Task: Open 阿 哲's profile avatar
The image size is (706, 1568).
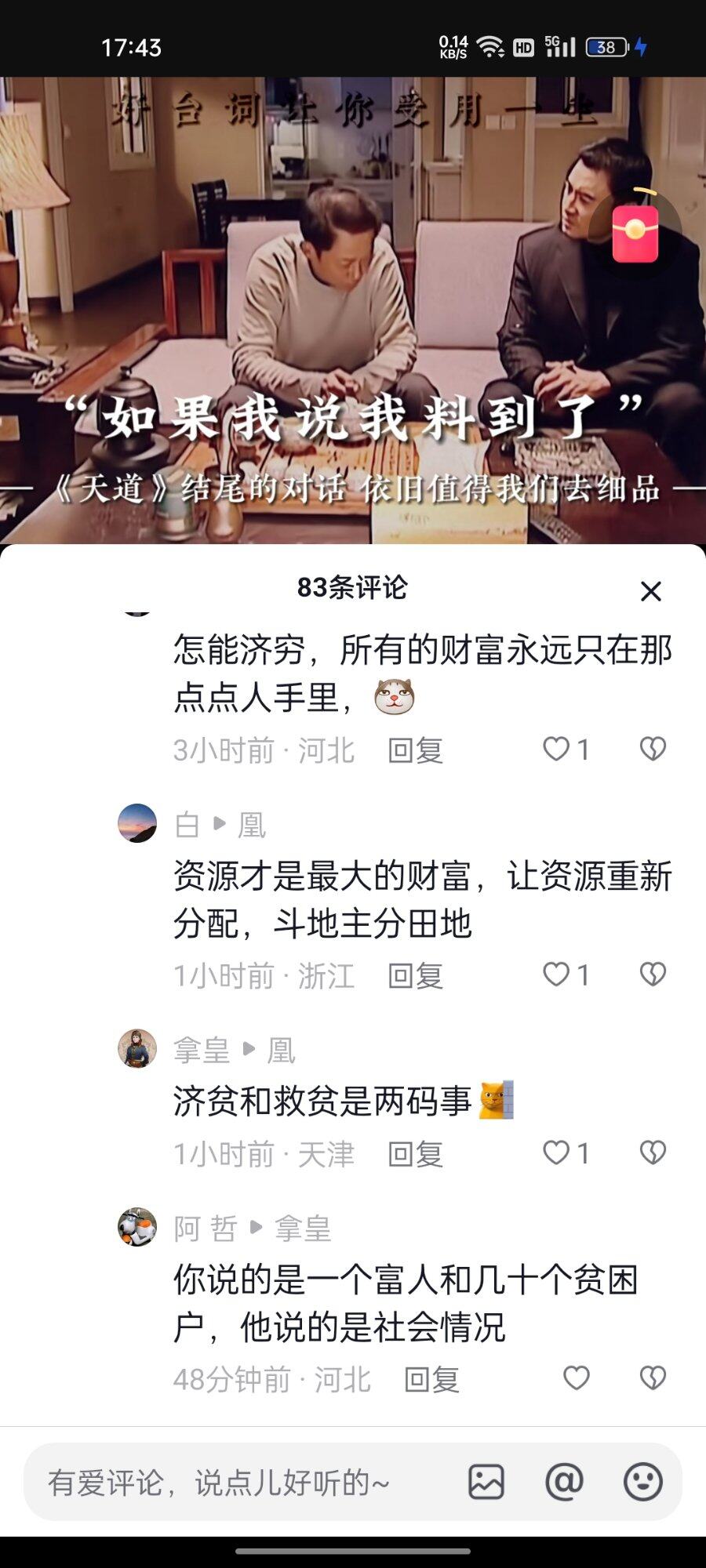Action: click(x=137, y=1227)
